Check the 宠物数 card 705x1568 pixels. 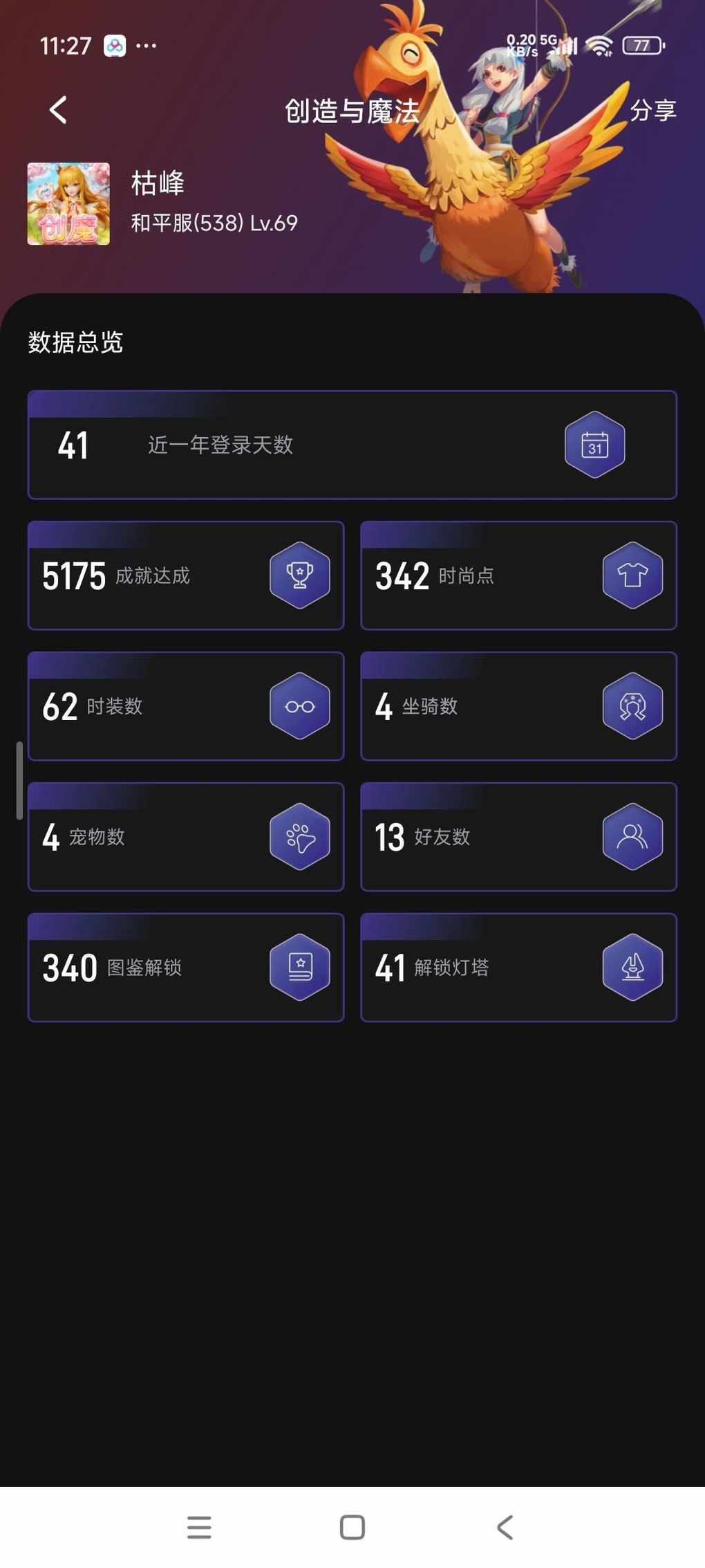pos(186,837)
